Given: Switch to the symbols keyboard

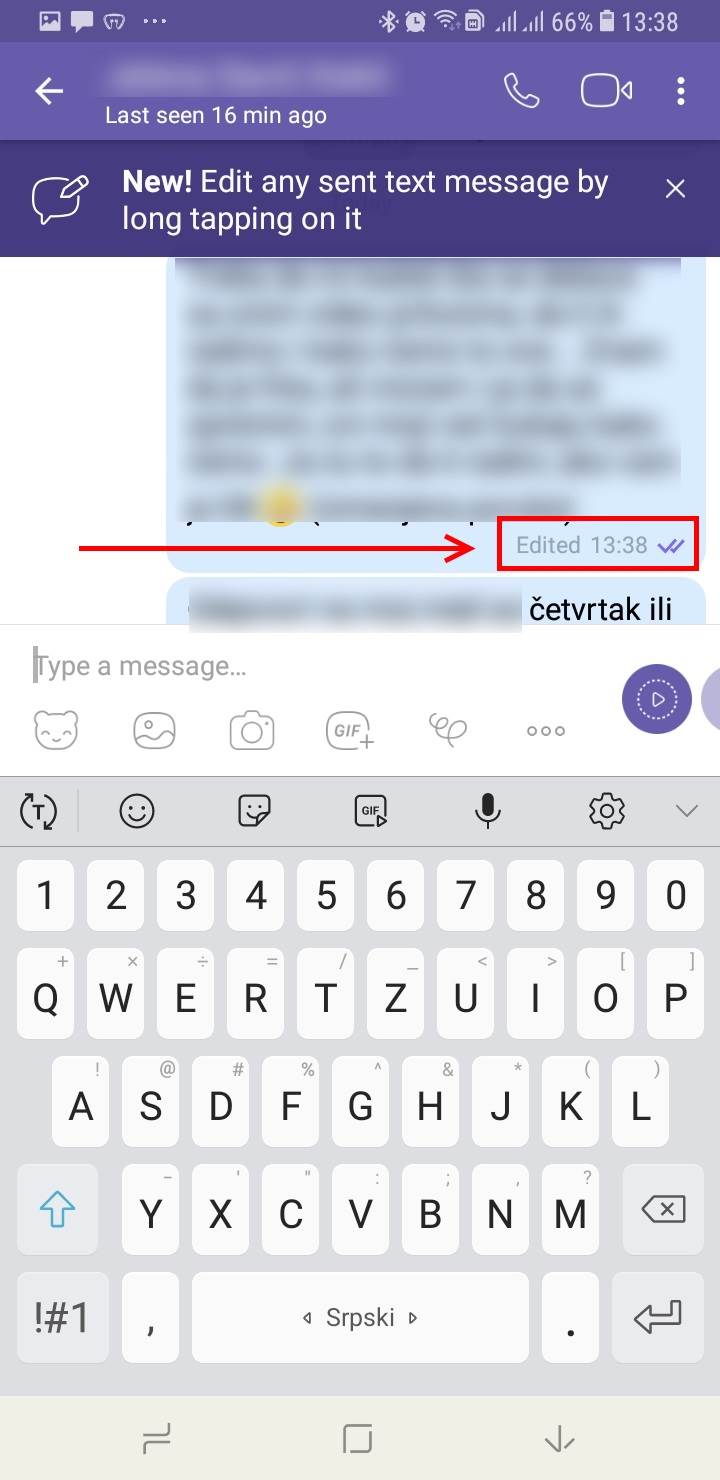Looking at the screenshot, I should pyautogui.click(x=63, y=1317).
